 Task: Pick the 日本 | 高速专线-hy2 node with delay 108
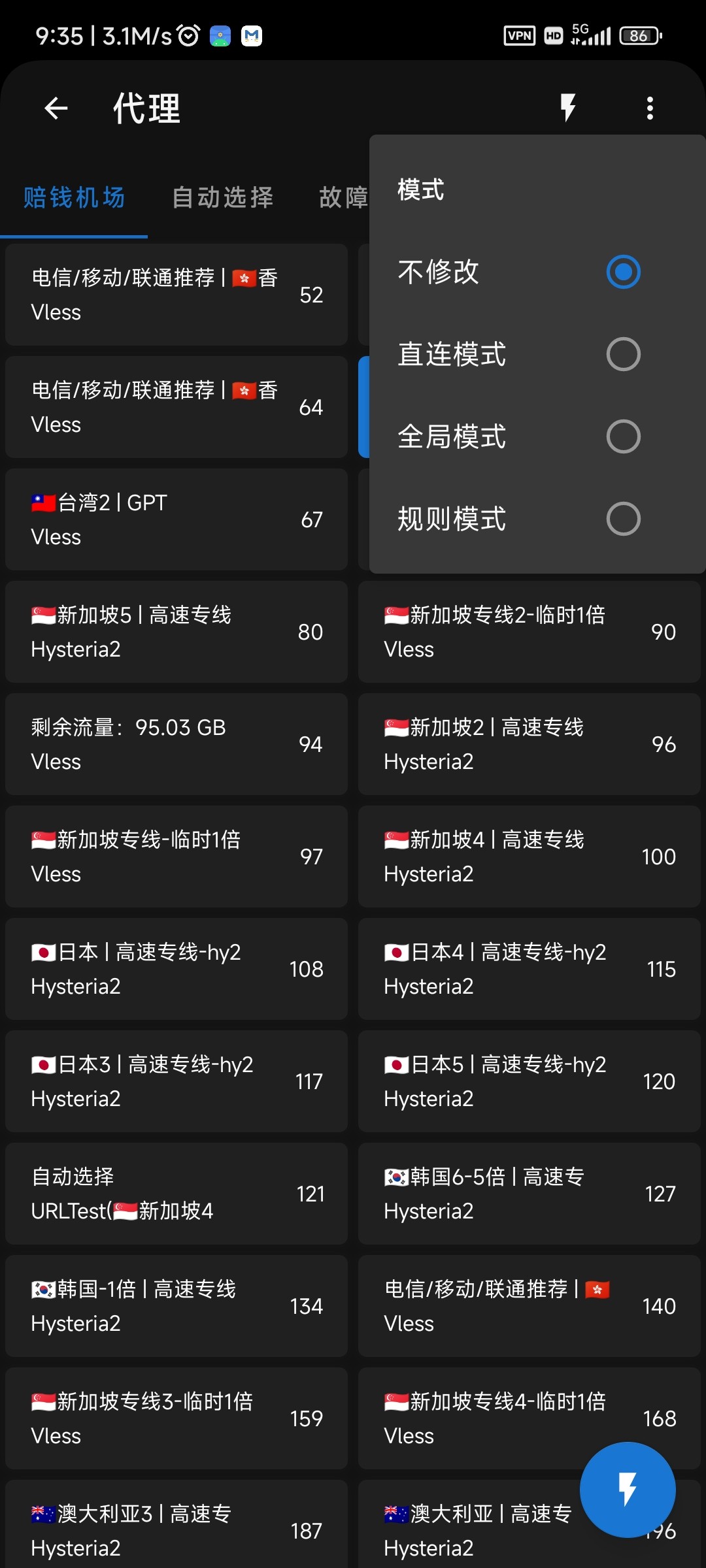click(176, 969)
